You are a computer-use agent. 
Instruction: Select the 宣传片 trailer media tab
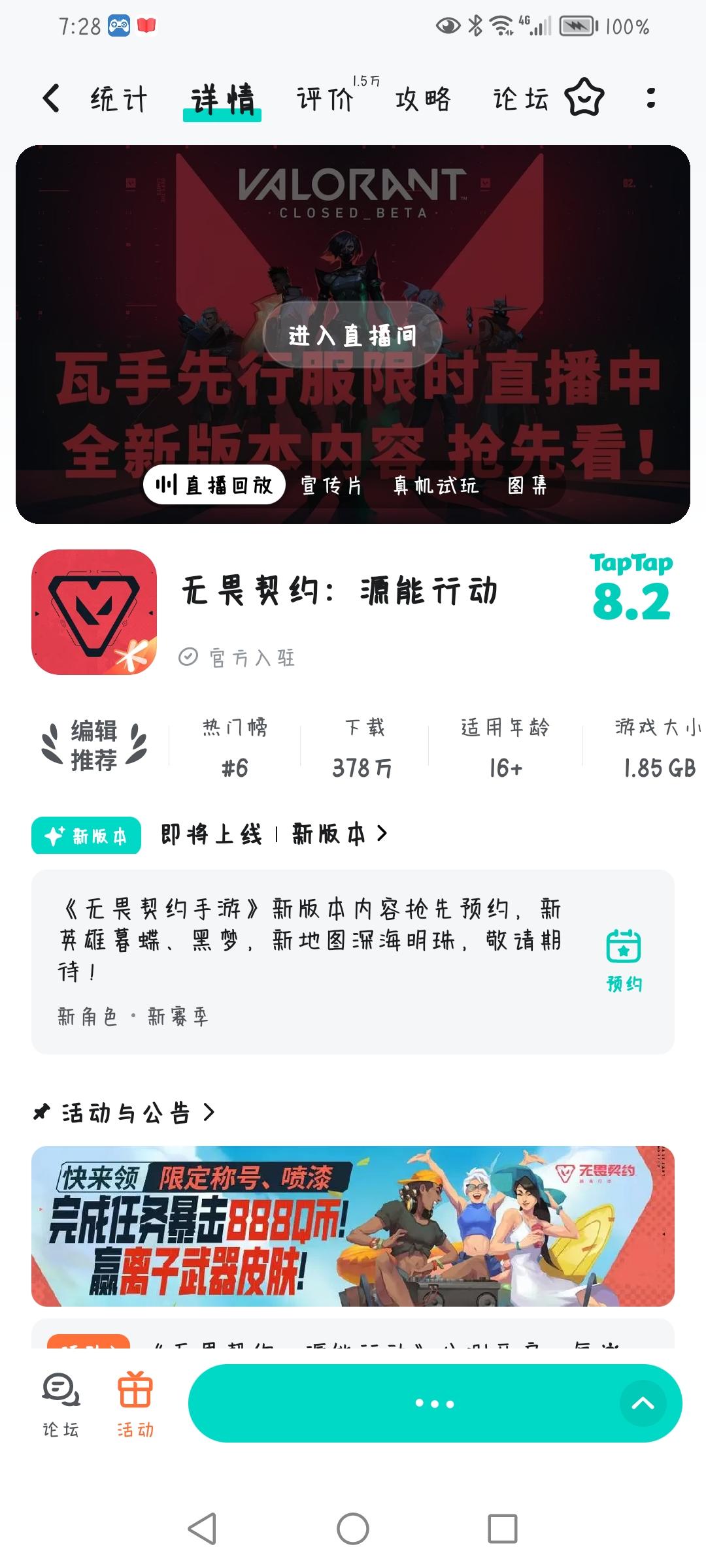(x=332, y=486)
